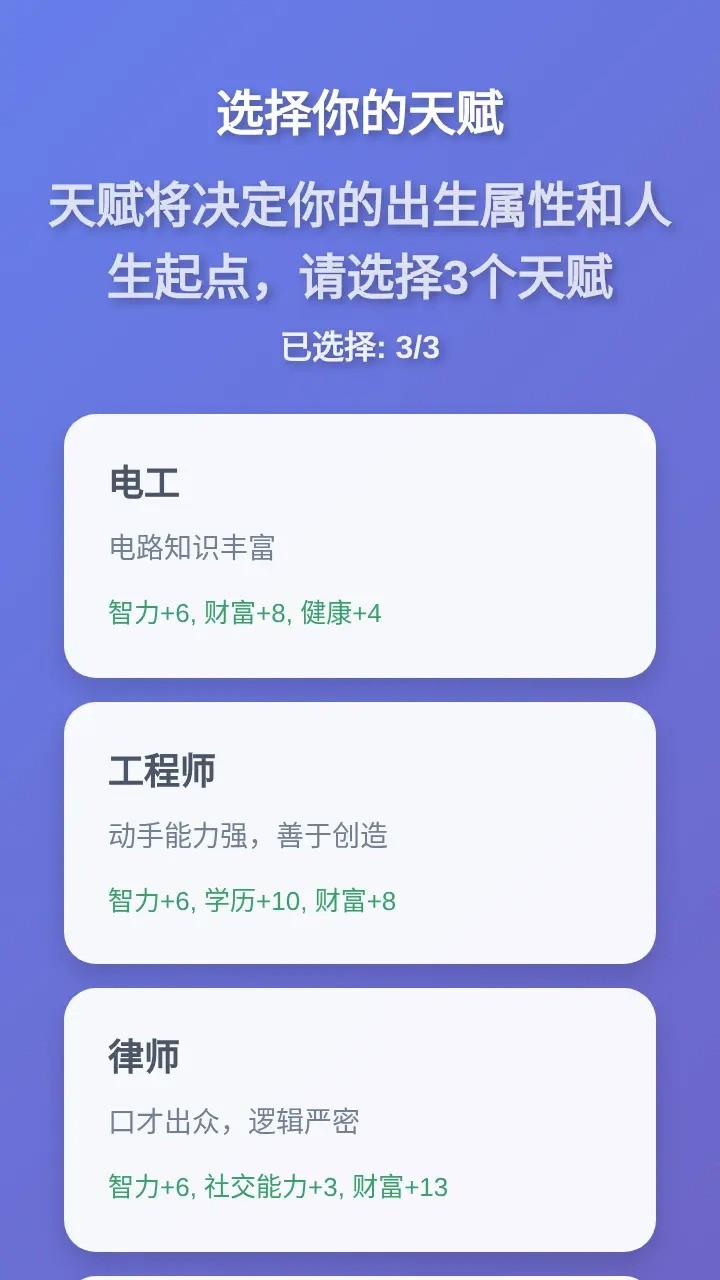The image size is (720, 1280).
Task: Tap the partially visible card at screen bottom
Action: click(x=360, y=1272)
